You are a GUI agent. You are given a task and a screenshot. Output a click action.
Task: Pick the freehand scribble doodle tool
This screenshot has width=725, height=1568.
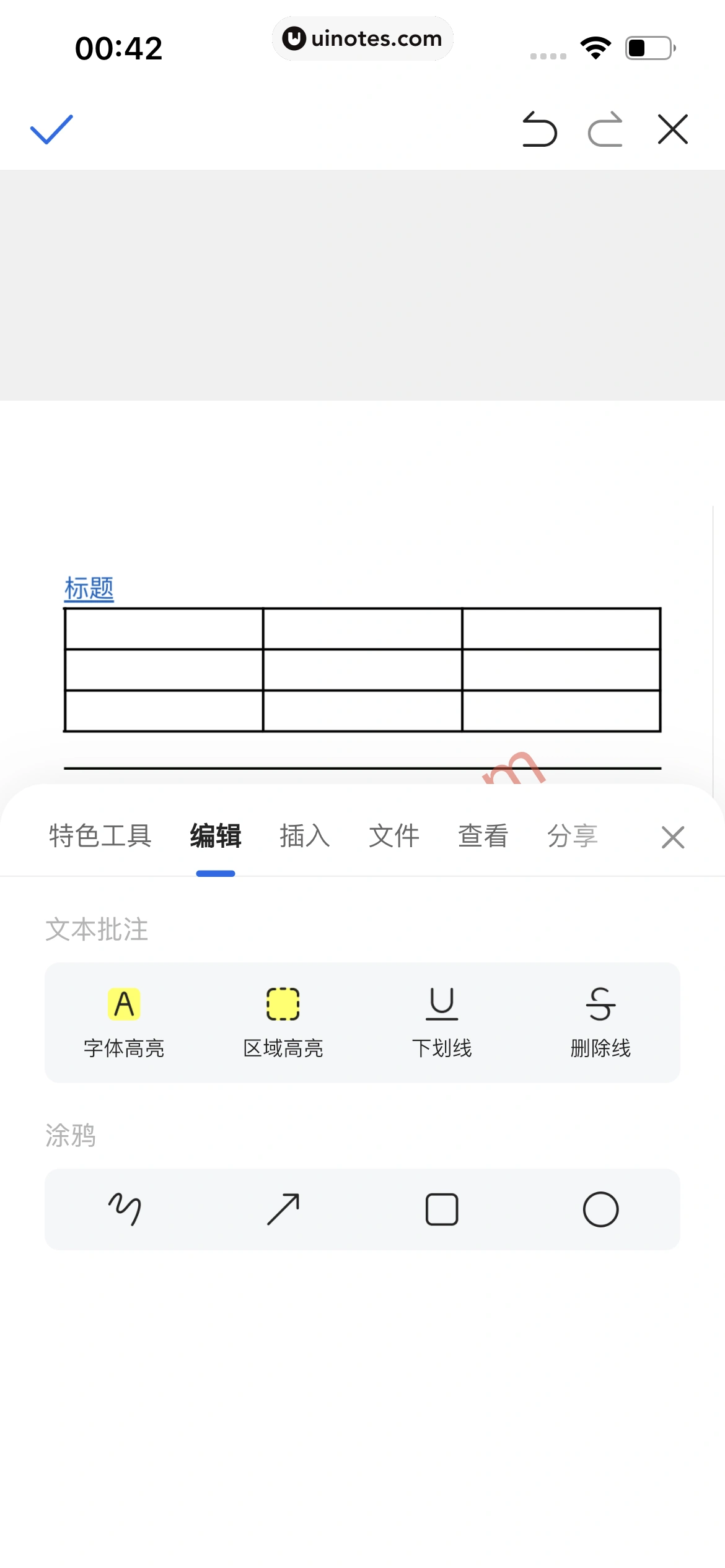125,1209
